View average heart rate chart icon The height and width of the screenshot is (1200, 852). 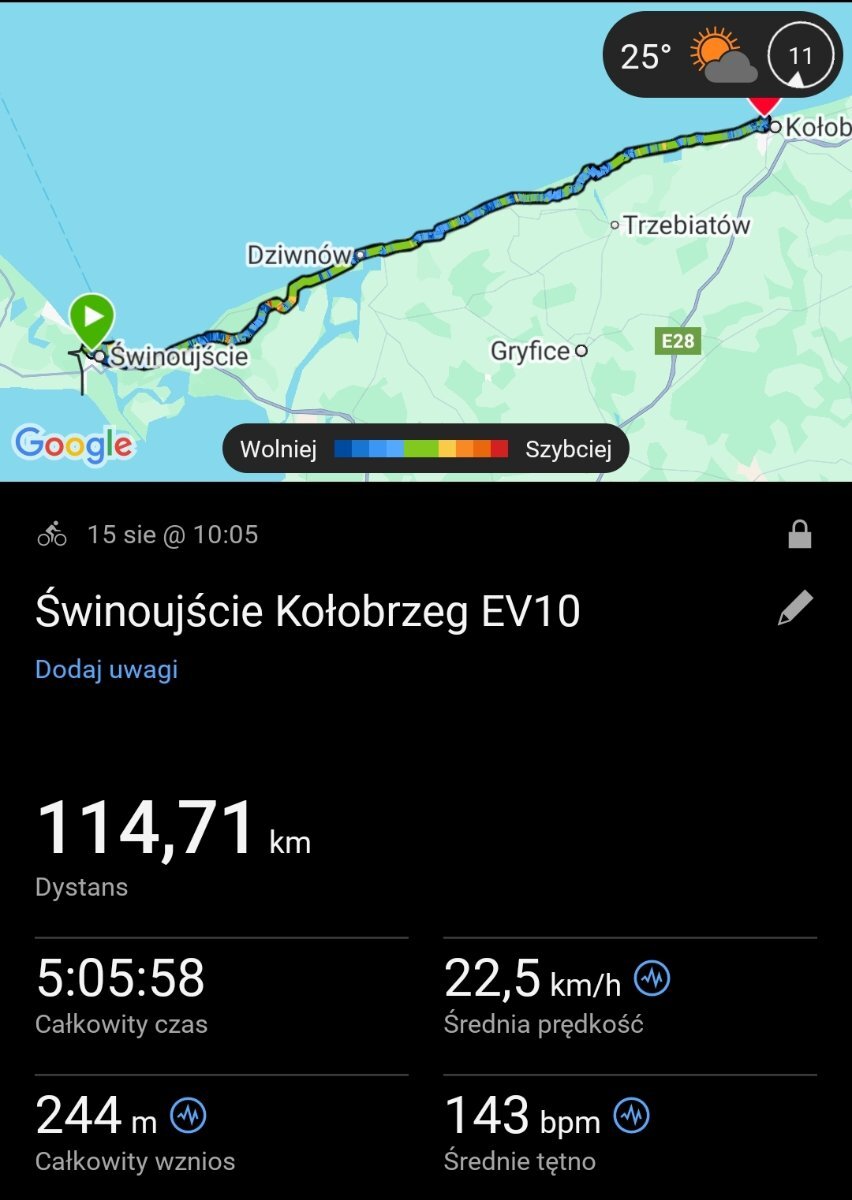coord(631,1115)
